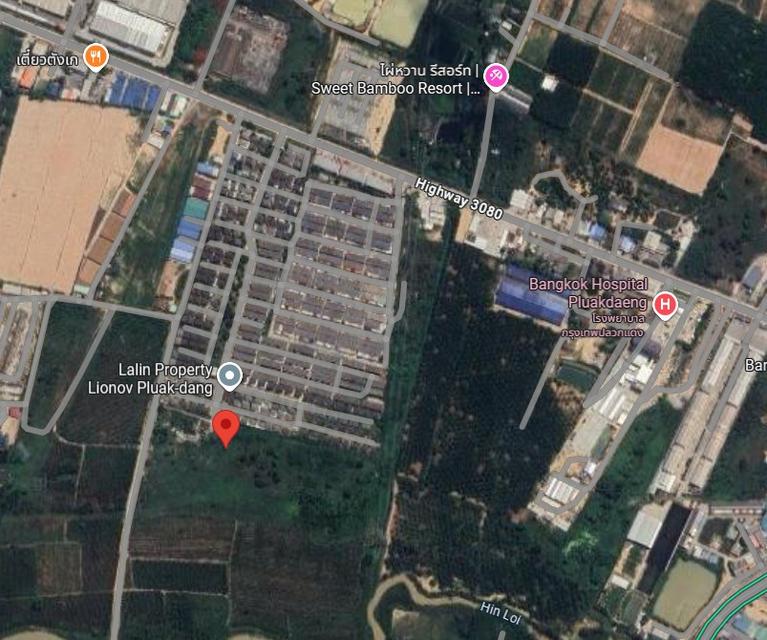
Task: Tap the Lalin Property Lionov Pluak-dang pin
Action: pyautogui.click(x=230, y=376)
